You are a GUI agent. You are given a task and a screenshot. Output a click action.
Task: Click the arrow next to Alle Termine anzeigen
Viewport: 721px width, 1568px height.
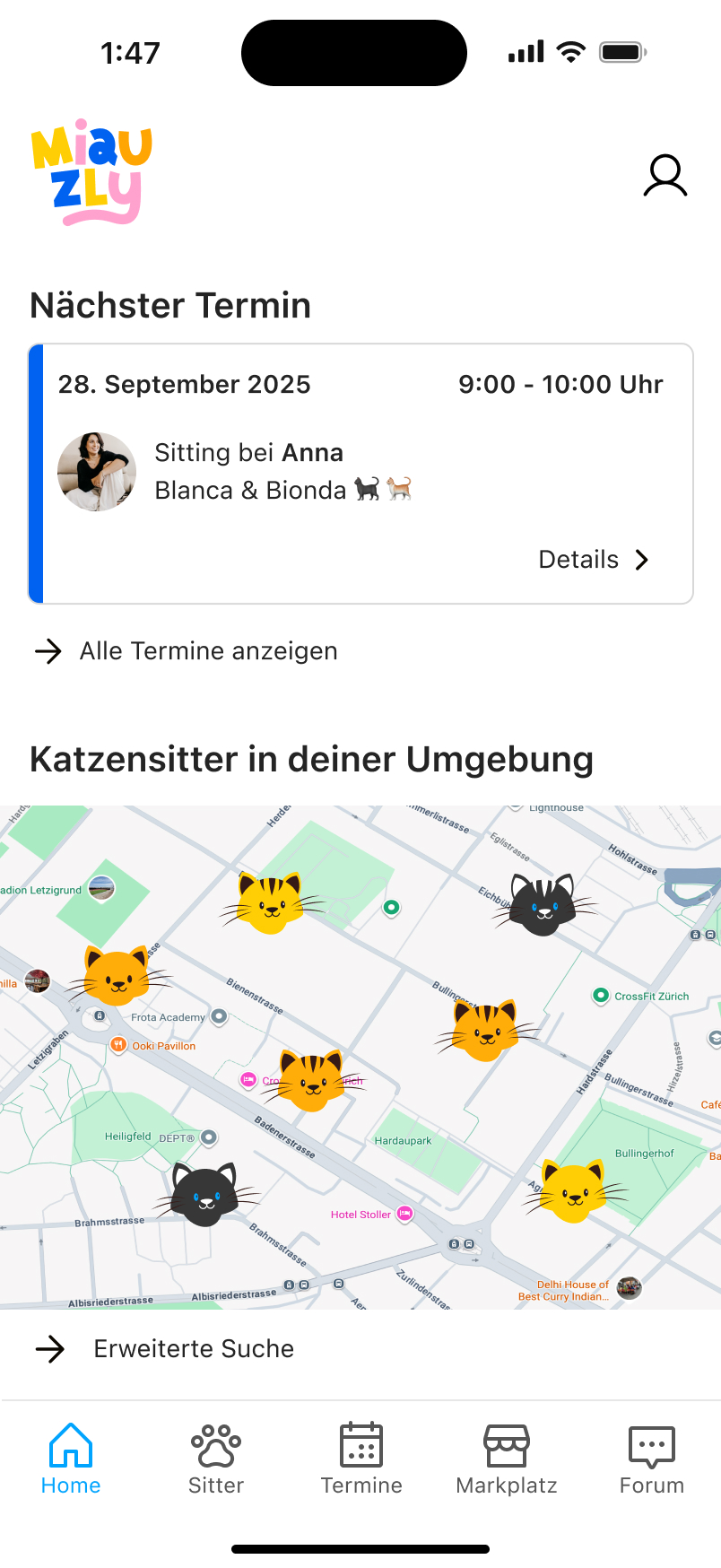[48, 651]
